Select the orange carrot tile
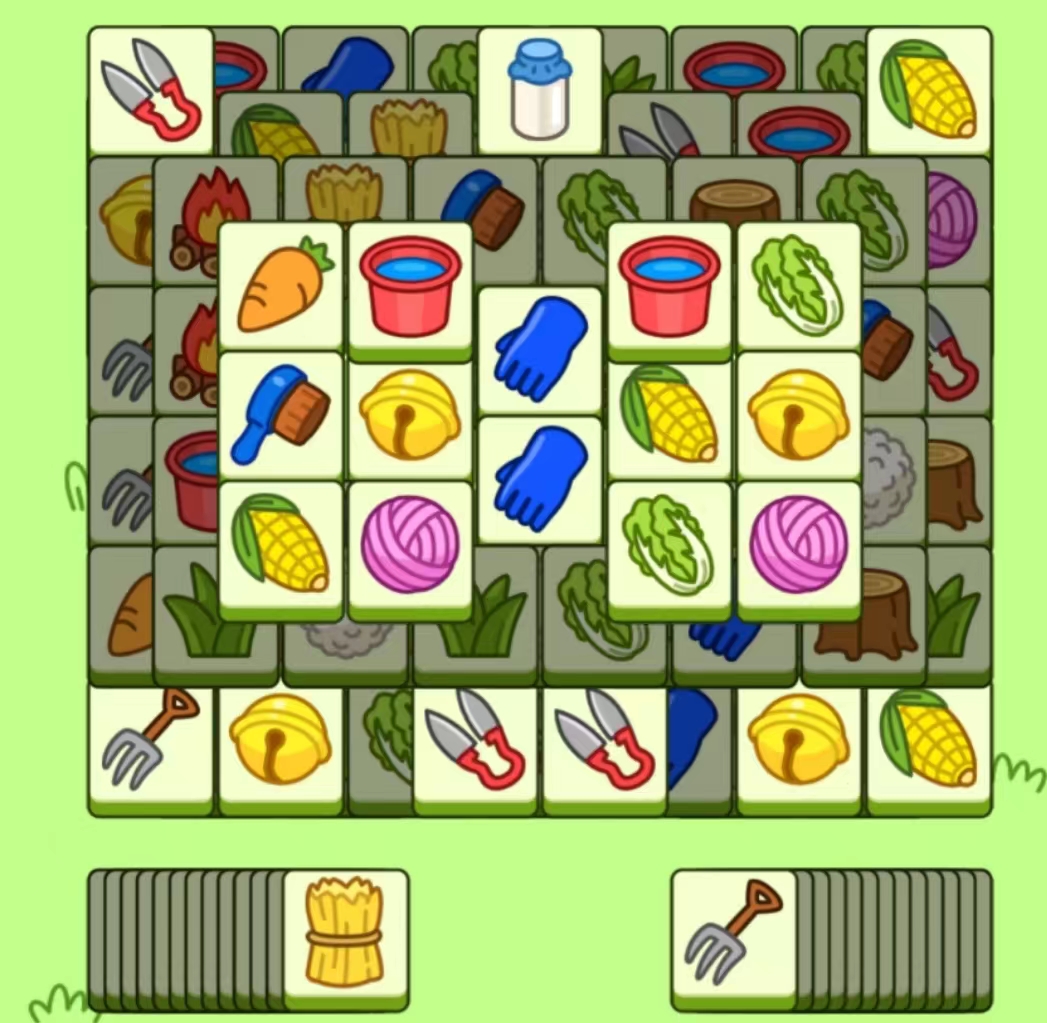Image resolution: width=1047 pixels, height=1023 pixels. (281, 286)
